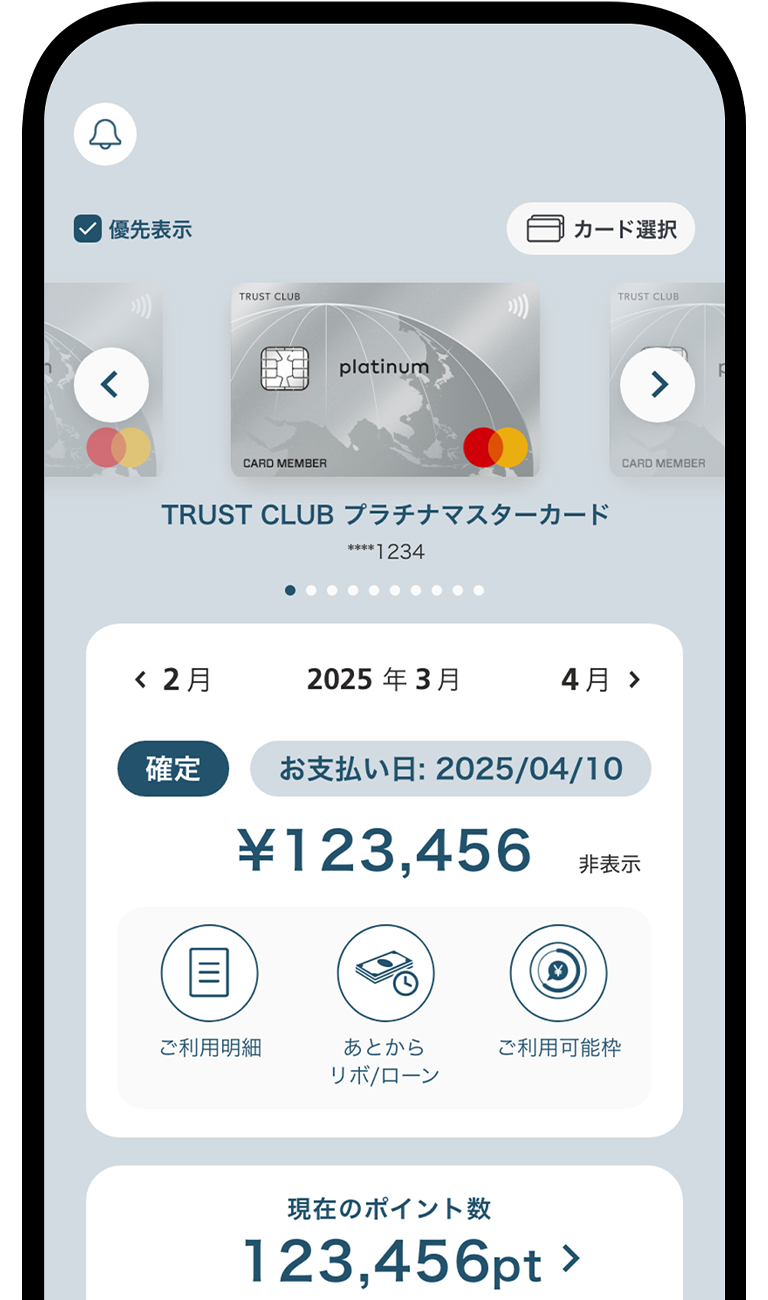Show the previous card with left arrow
768x1300 pixels.
(111, 385)
